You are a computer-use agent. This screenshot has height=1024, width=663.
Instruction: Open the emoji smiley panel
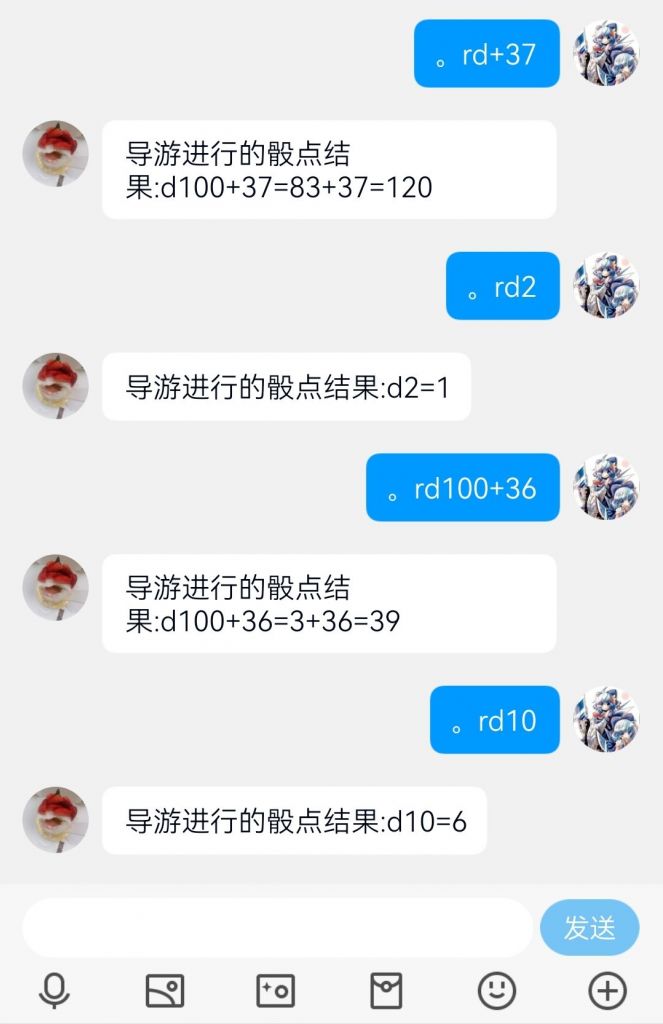coord(497,990)
